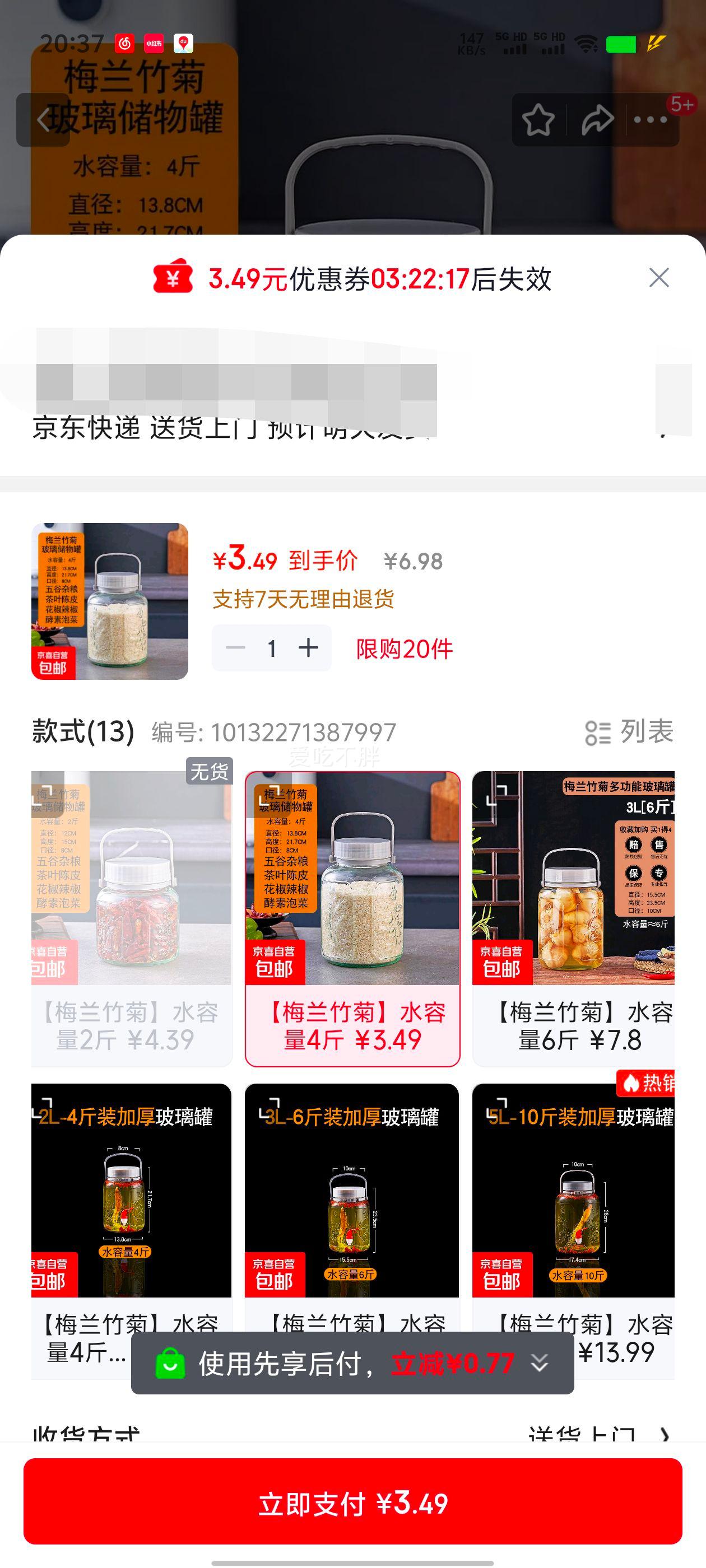Switch style display to 列表 view

pos(629,732)
